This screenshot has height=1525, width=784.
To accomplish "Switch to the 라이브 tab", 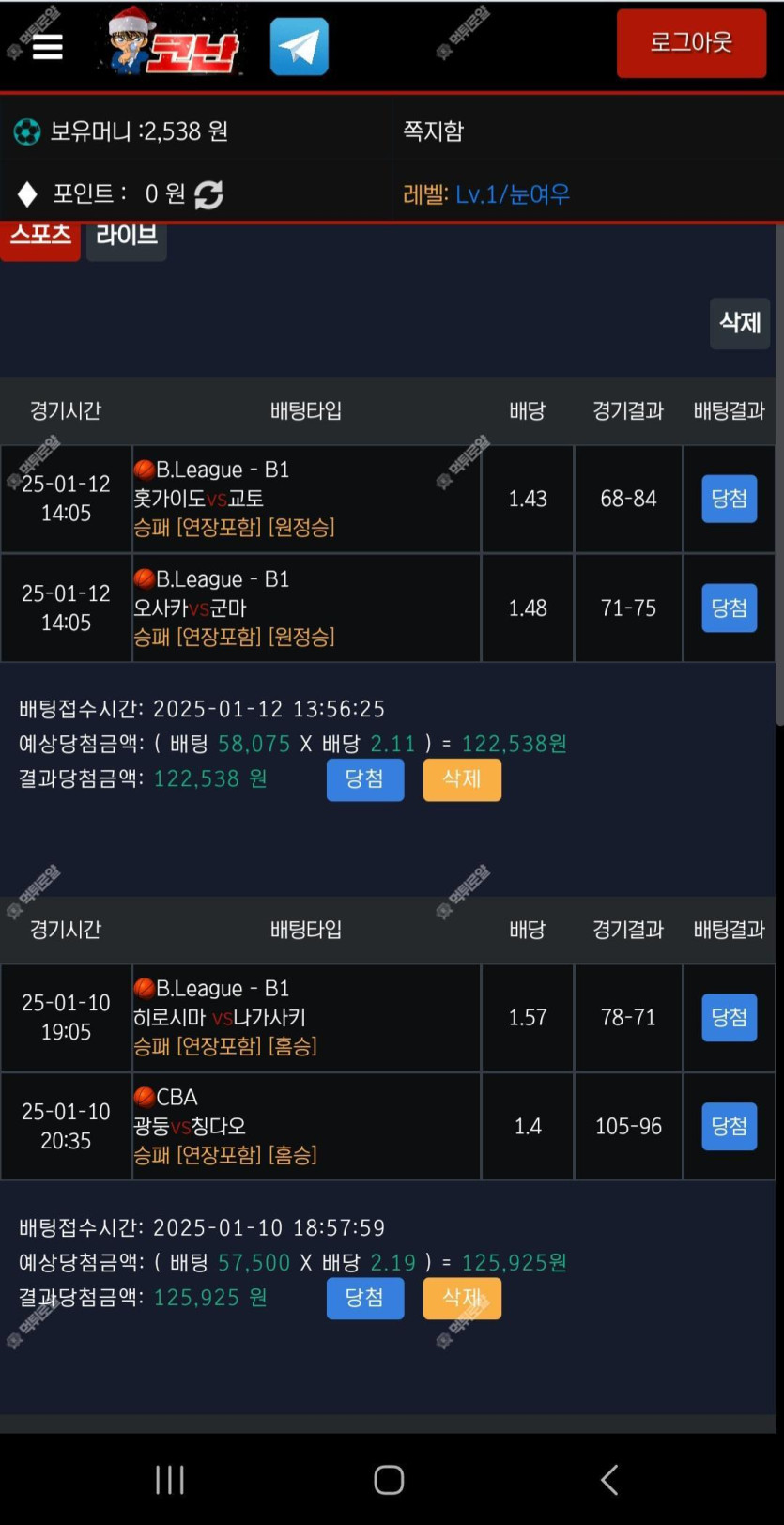I will [x=127, y=237].
